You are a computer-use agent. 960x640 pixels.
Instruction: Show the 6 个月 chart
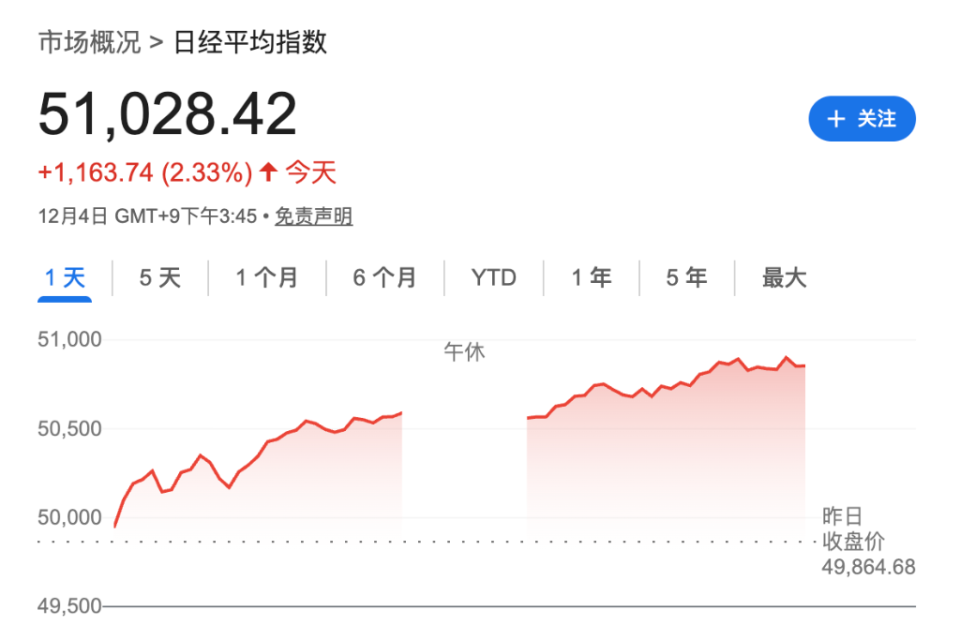[384, 277]
